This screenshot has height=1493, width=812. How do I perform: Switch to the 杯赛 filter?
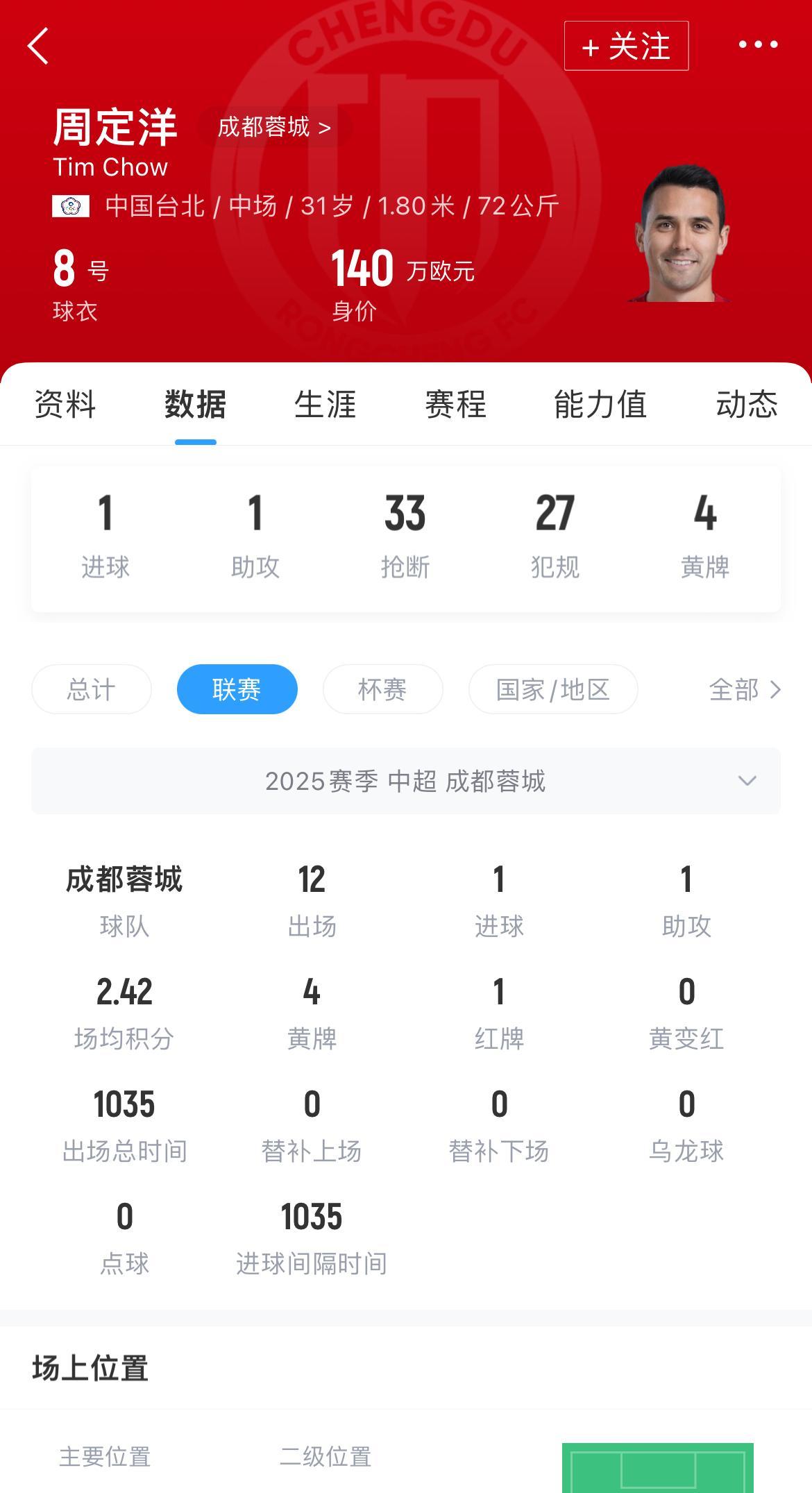(382, 689)
